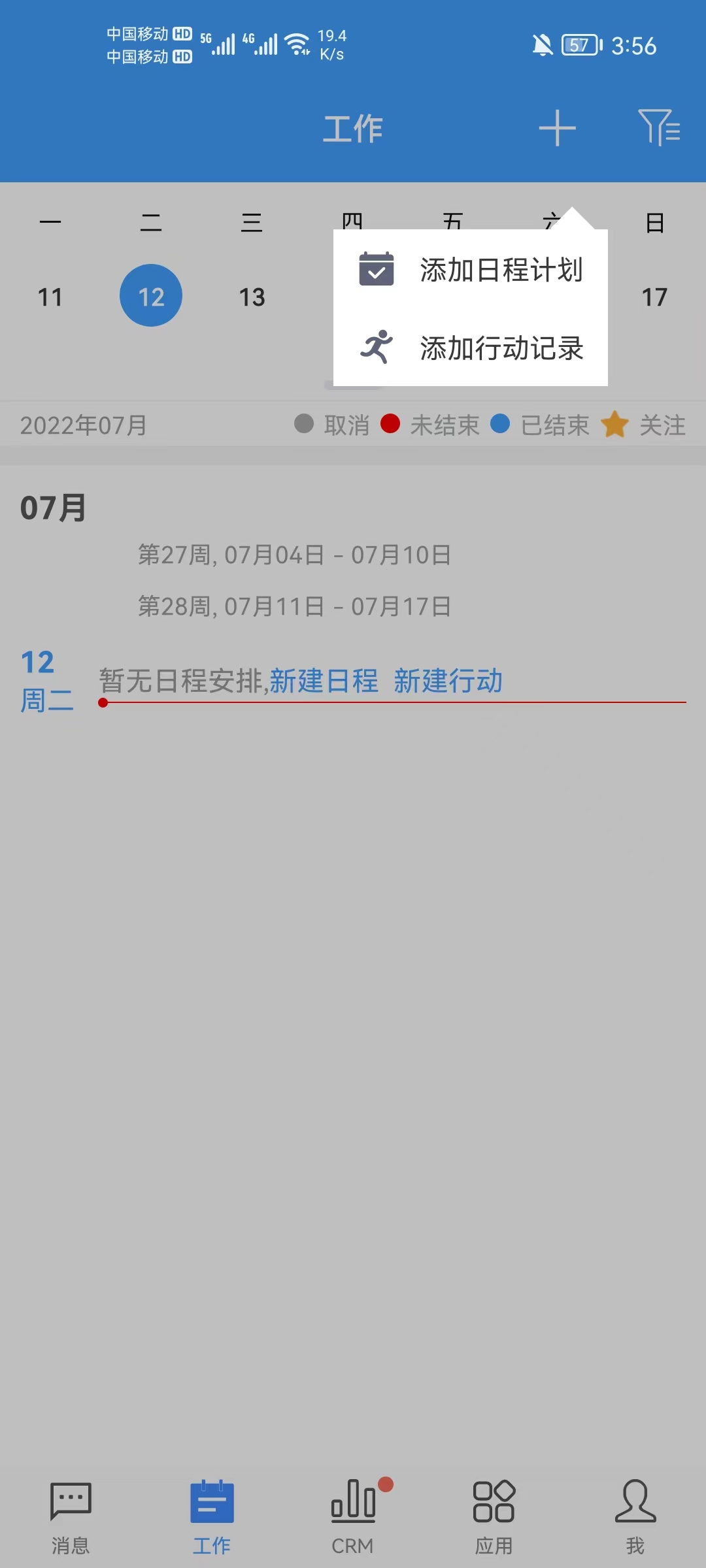Open the 我 profile tab
This screenshot has height=1568, width=706.
(x=635, y=1517)
